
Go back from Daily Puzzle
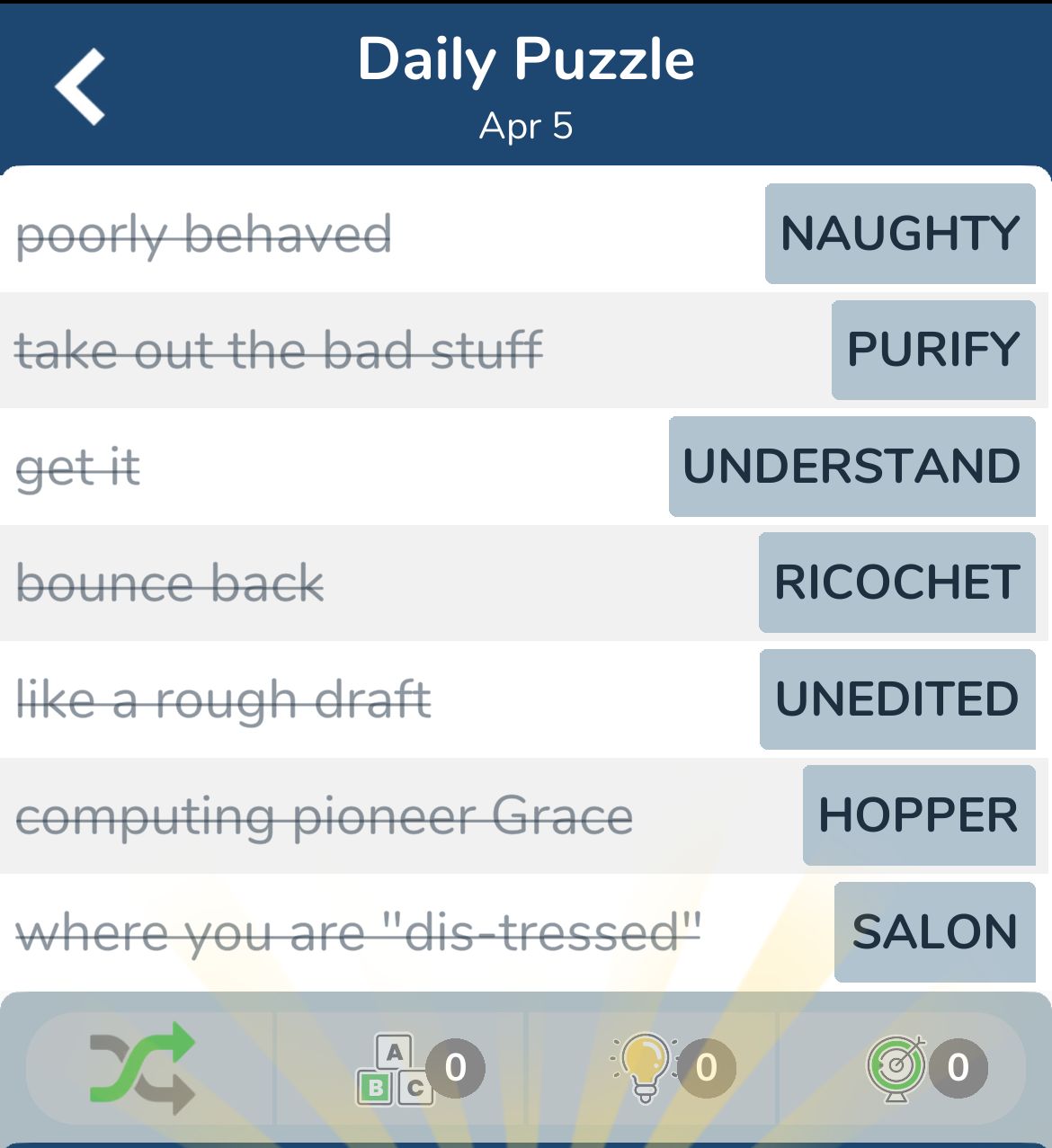point(81,86)
